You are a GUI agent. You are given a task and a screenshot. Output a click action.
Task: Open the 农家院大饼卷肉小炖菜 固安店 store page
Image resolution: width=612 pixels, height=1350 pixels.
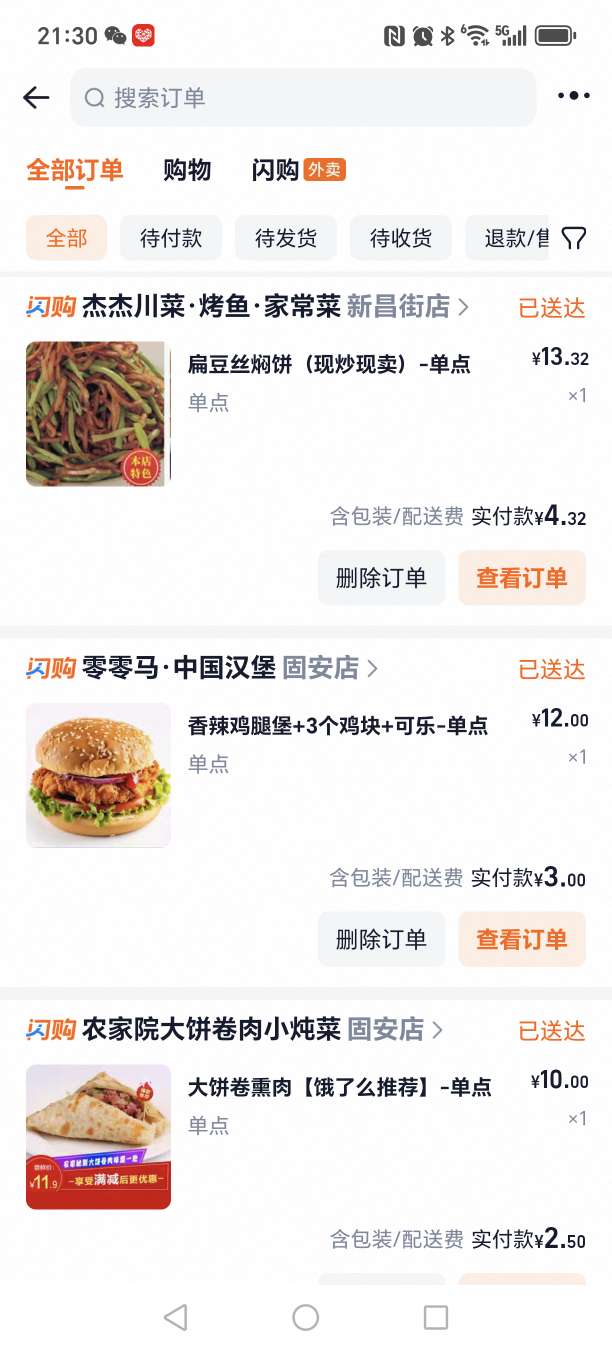pyautogui.click(x=263, y=1028)
